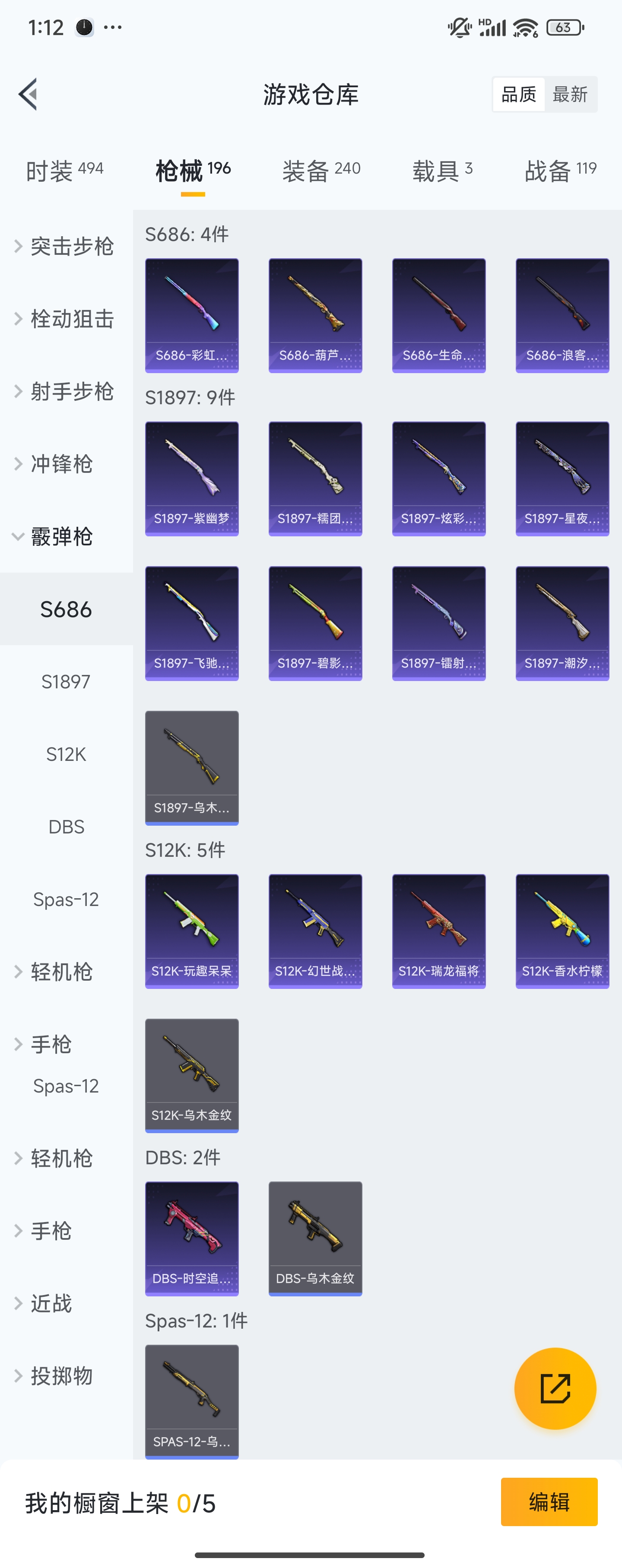Switch sorting to 品质
The width and height of the screenshot is (622, 1568).
pyautogui.click(x=518, y=94)
